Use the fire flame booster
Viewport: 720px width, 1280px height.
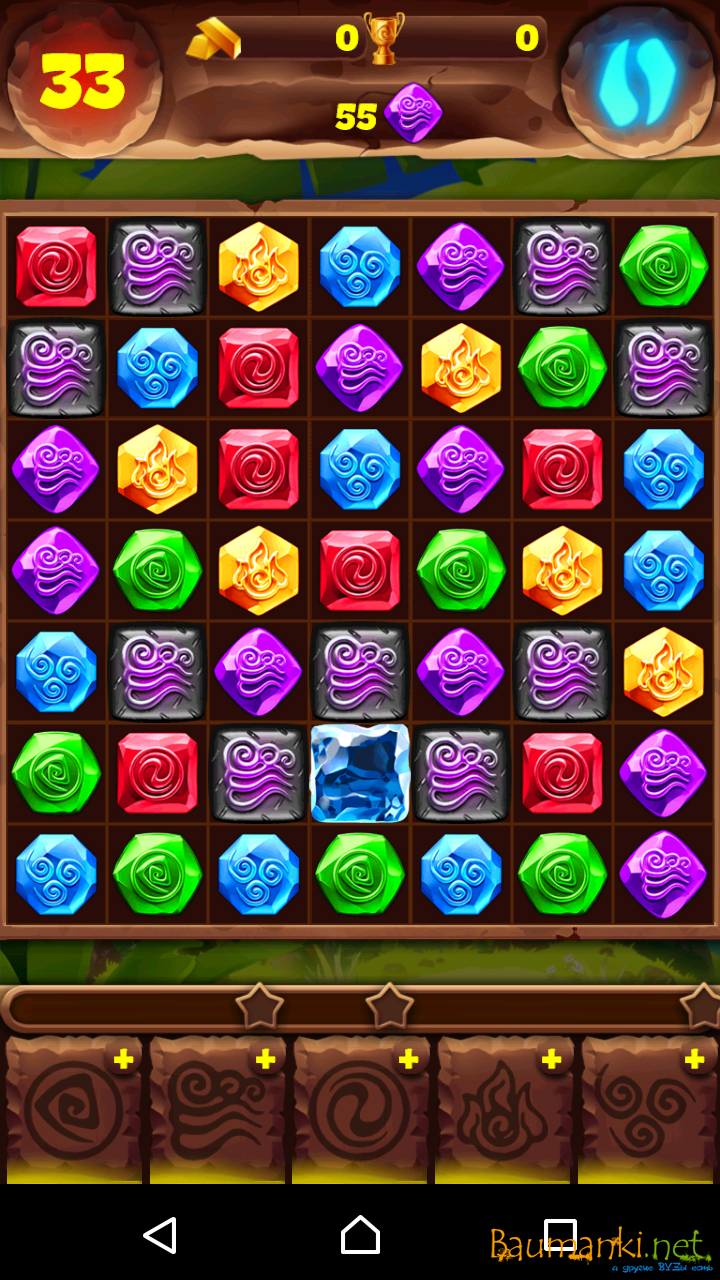503,1110
